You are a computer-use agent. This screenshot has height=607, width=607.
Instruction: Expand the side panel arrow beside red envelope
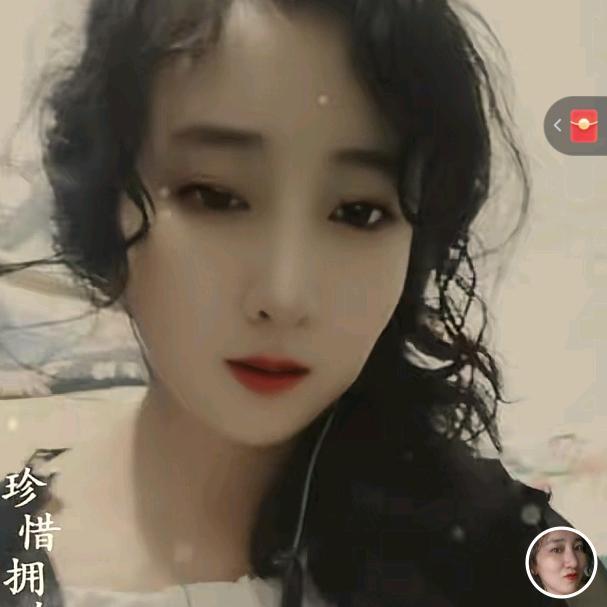(558, 126)
